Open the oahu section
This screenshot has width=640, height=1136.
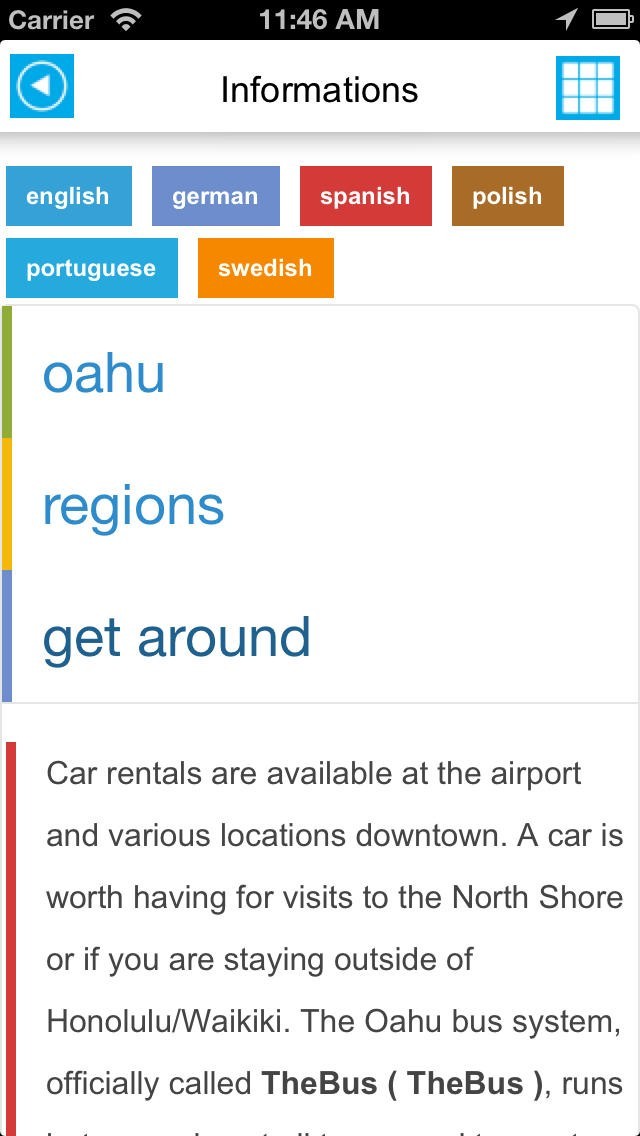pyautogui.click(x=320, y=373)
